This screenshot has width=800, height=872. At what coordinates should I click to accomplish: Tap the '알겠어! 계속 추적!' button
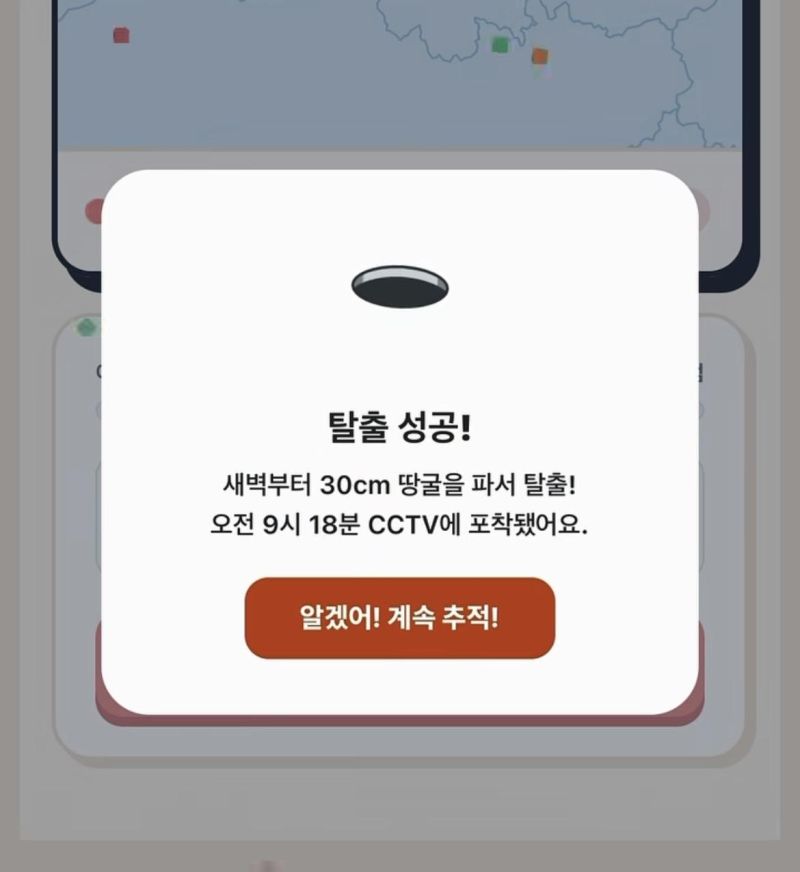click(x=399, y=617)
